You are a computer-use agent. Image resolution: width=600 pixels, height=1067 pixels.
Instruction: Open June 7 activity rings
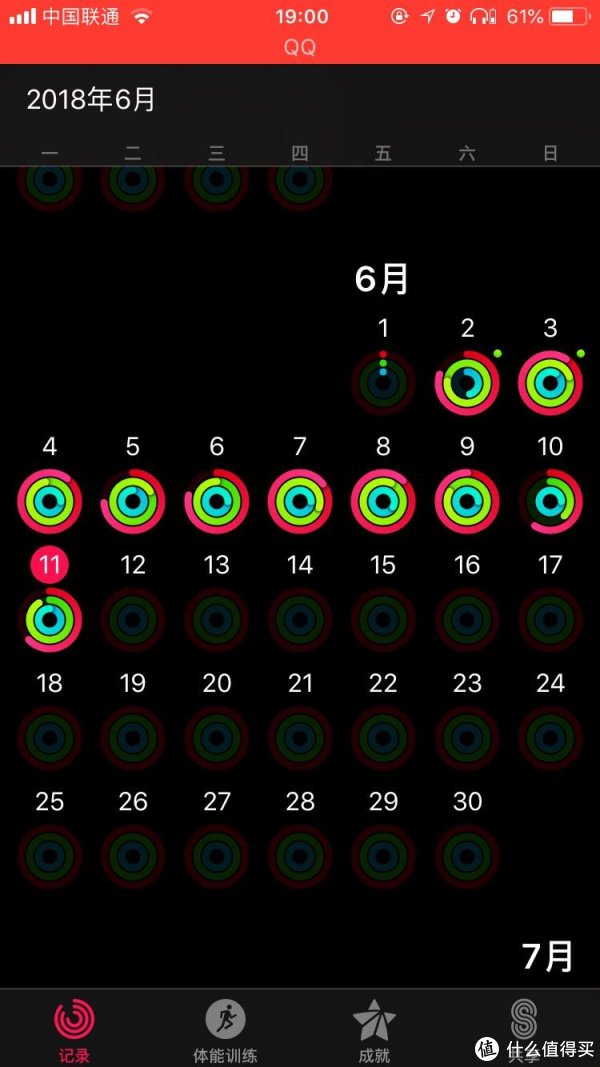point(300,502)
